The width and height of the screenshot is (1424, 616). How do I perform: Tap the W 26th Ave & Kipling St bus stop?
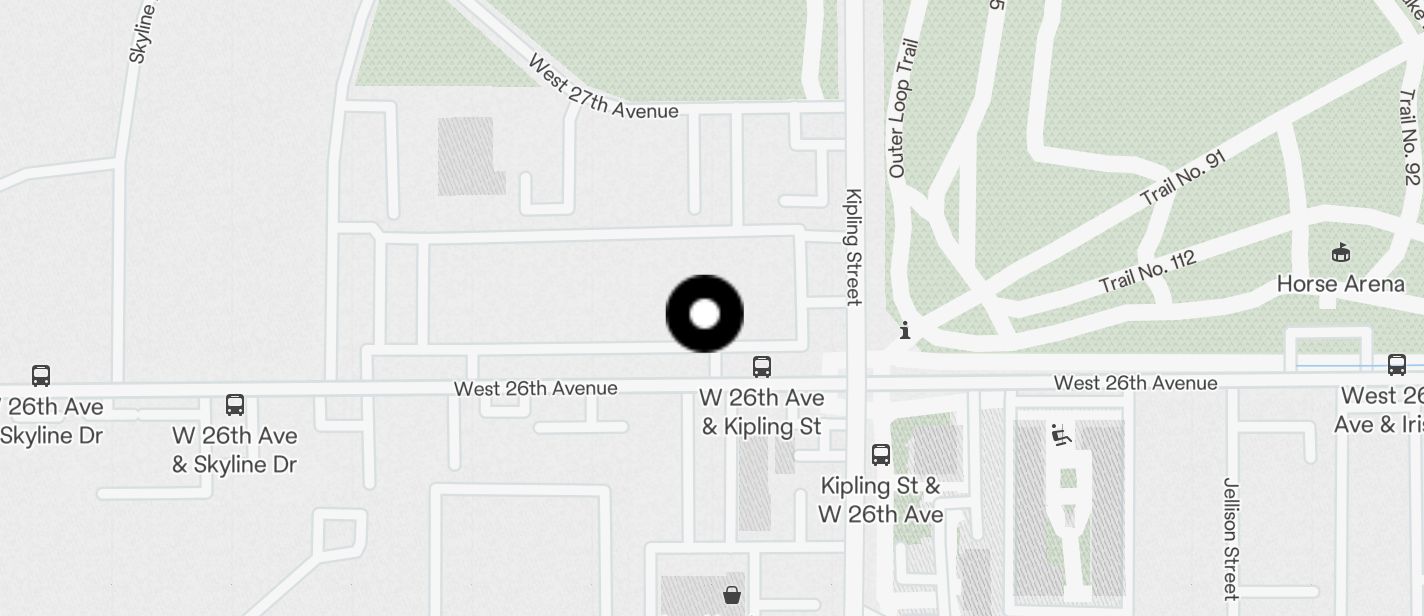(x=762, y=367)
